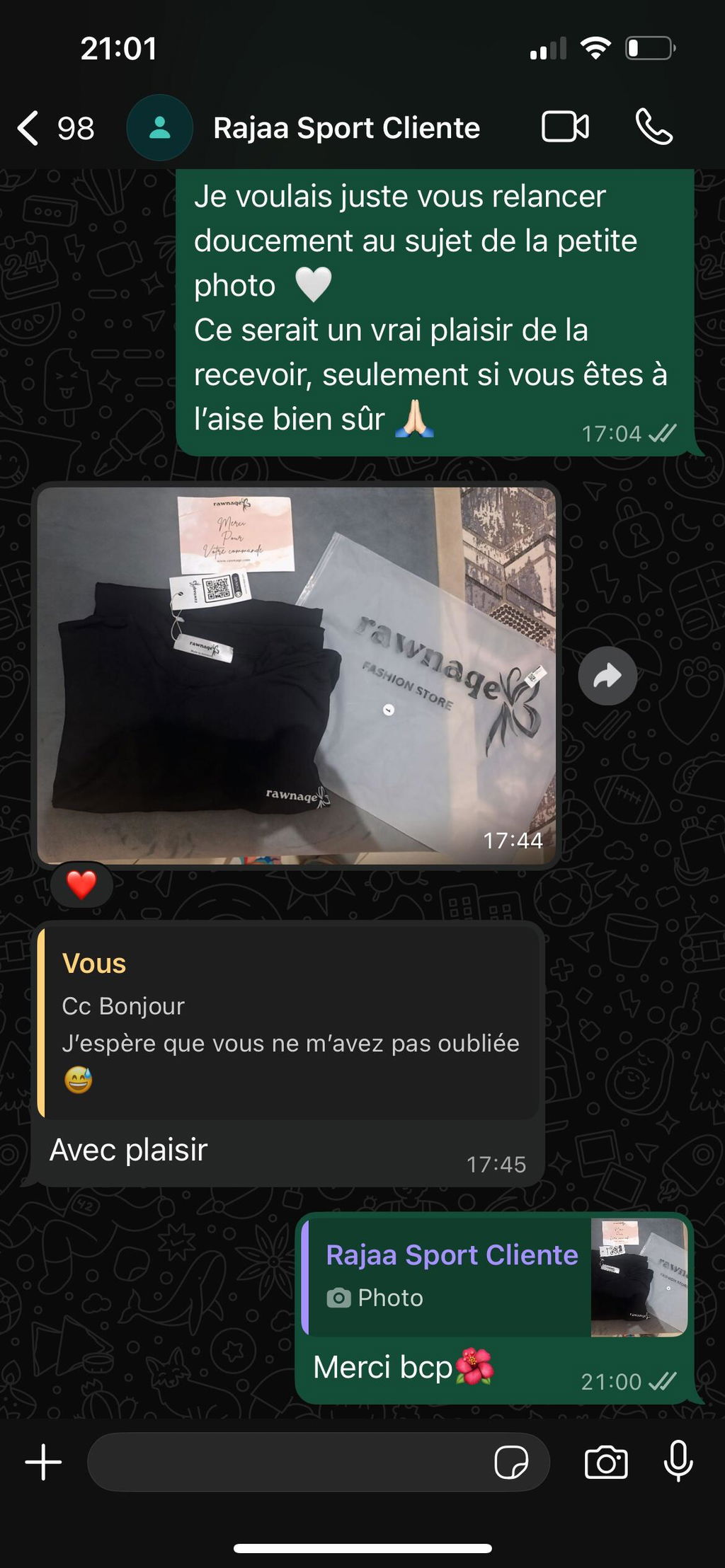Image resolution: width=725 pixels, height=1568 pixels.
Task: Open the attachment plus menu
Action: (x=44, y=1462)
